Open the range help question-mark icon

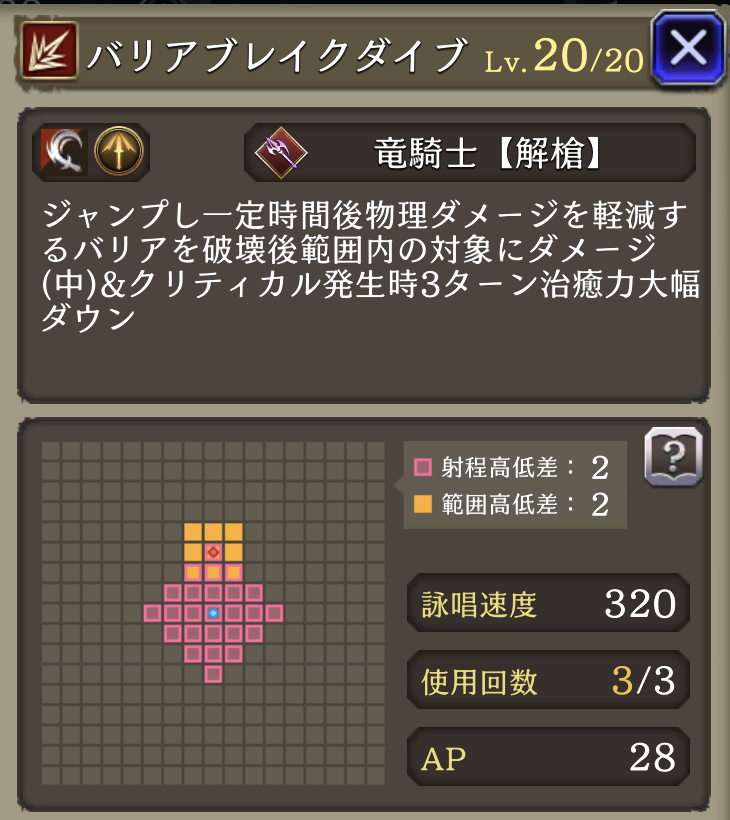coord(673,458)
